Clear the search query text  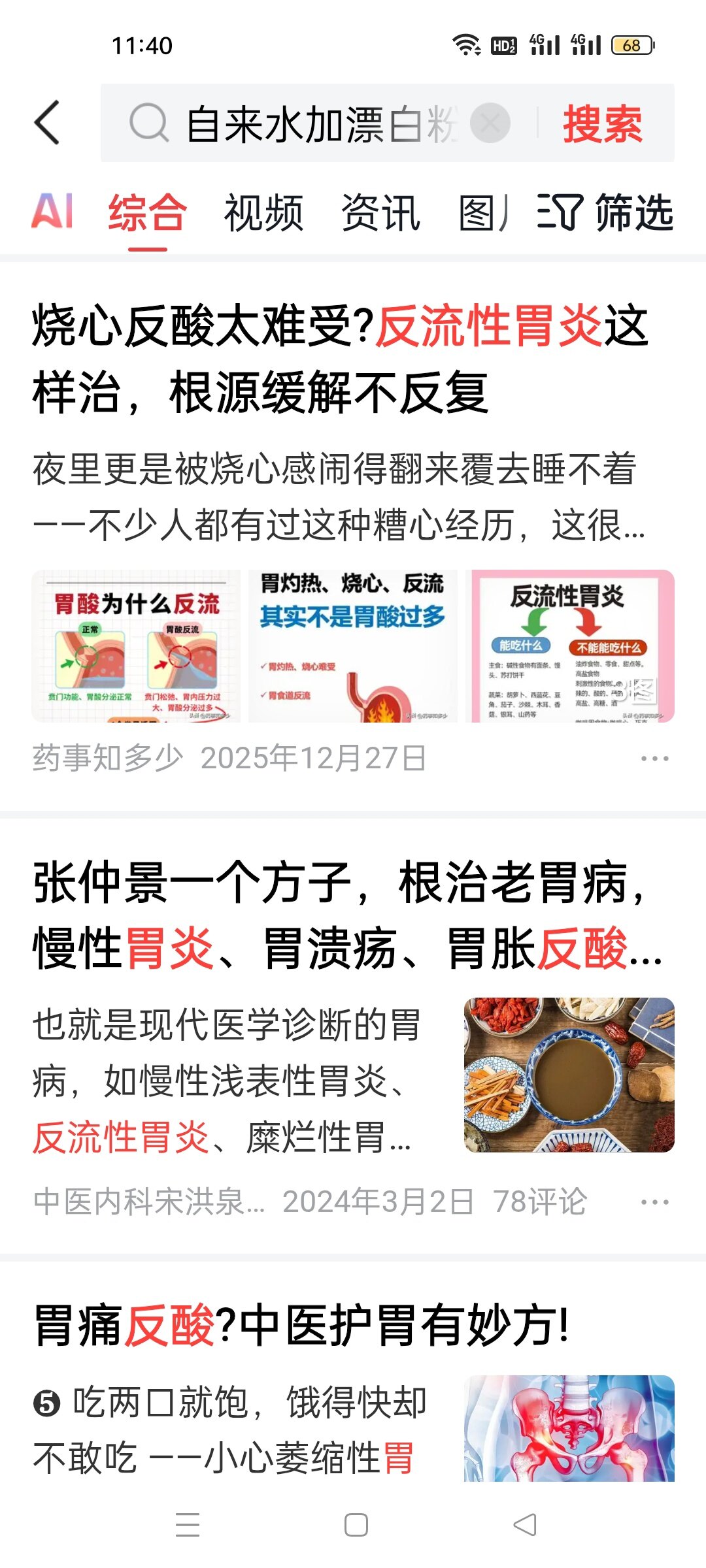tap(490, 123)
